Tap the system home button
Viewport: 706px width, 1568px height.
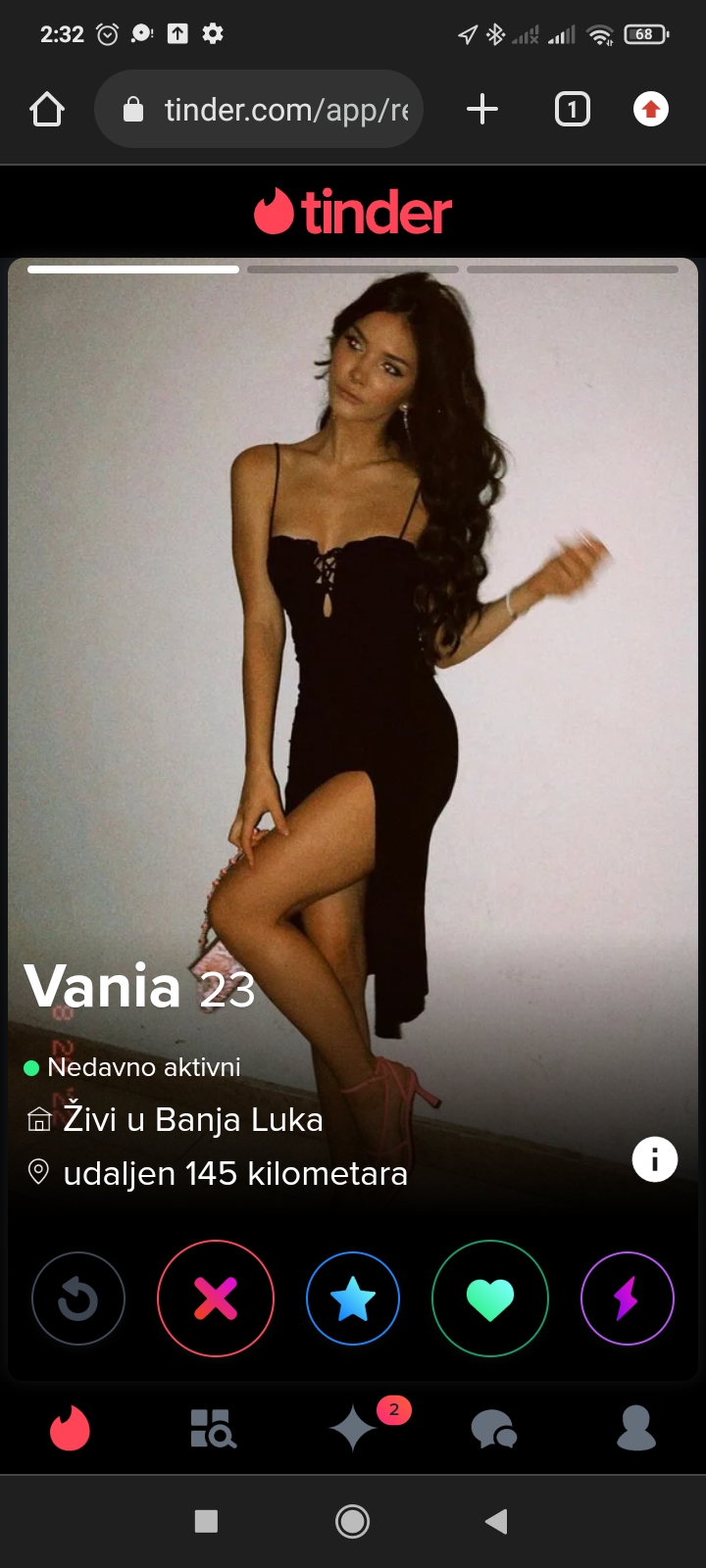click(x=353, y=1521)
